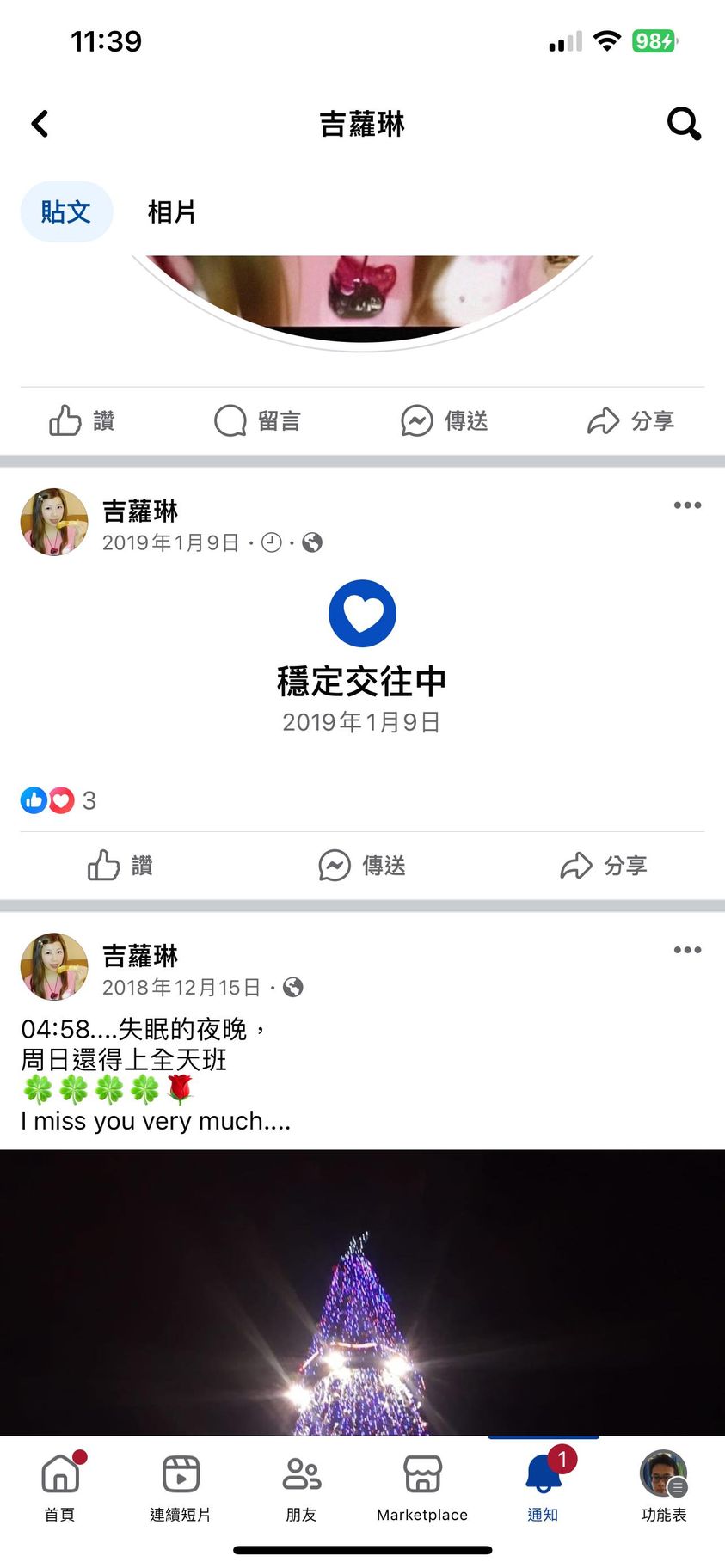
Task: Switch to the 相片 tab
Action: pos(172,212)
